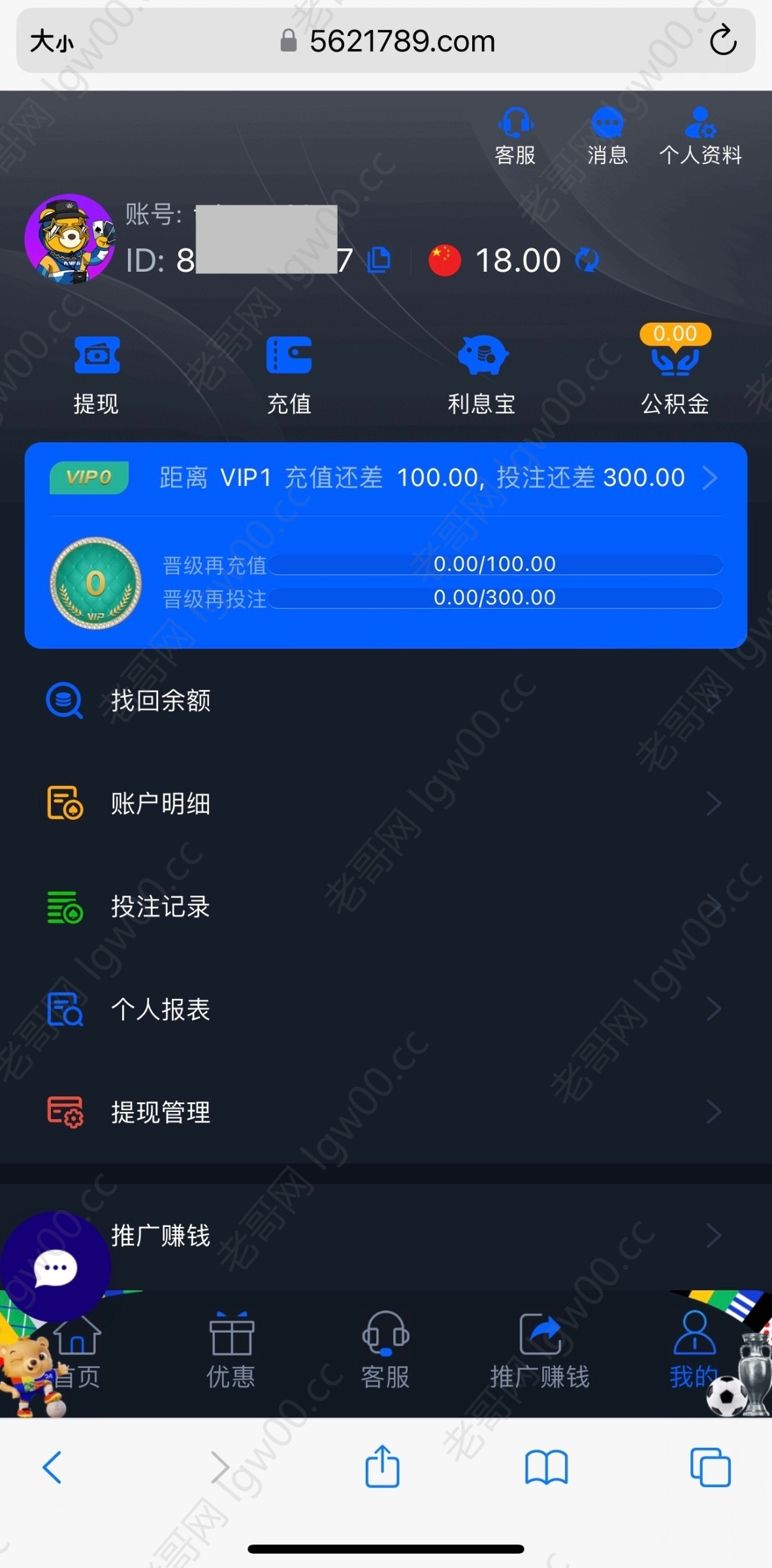This screenshot has width=772, height=1568.
Task: Switch to the 优惠 tab
Action: pyautogui.click(x=231, y=1350)
